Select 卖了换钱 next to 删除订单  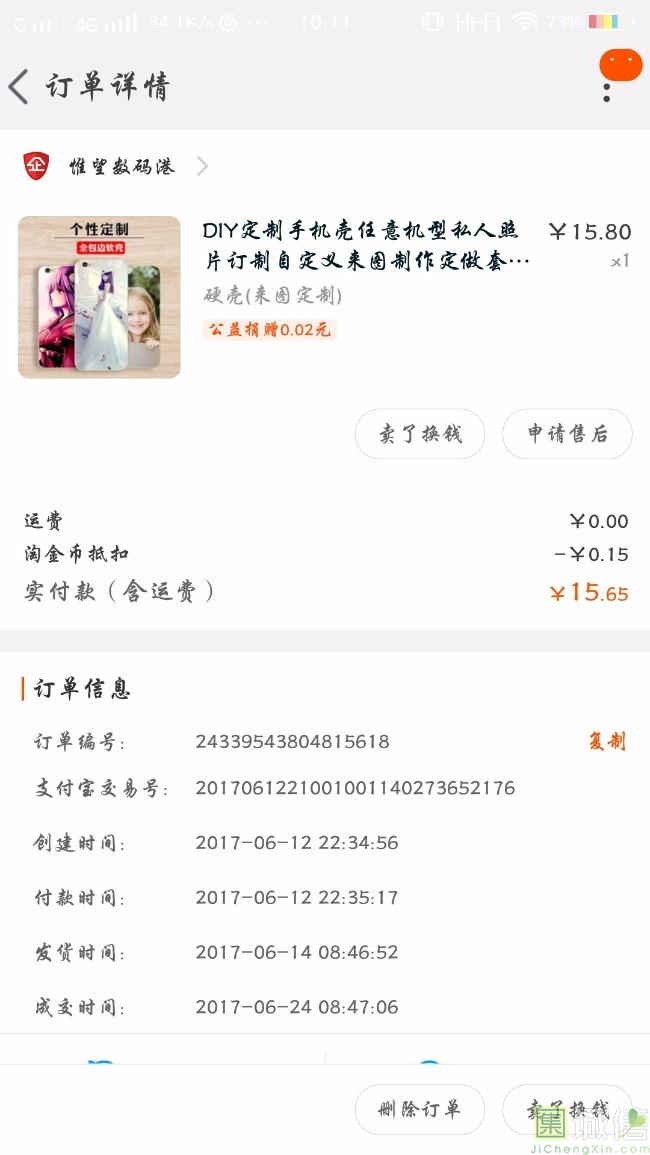(567, 1109)
